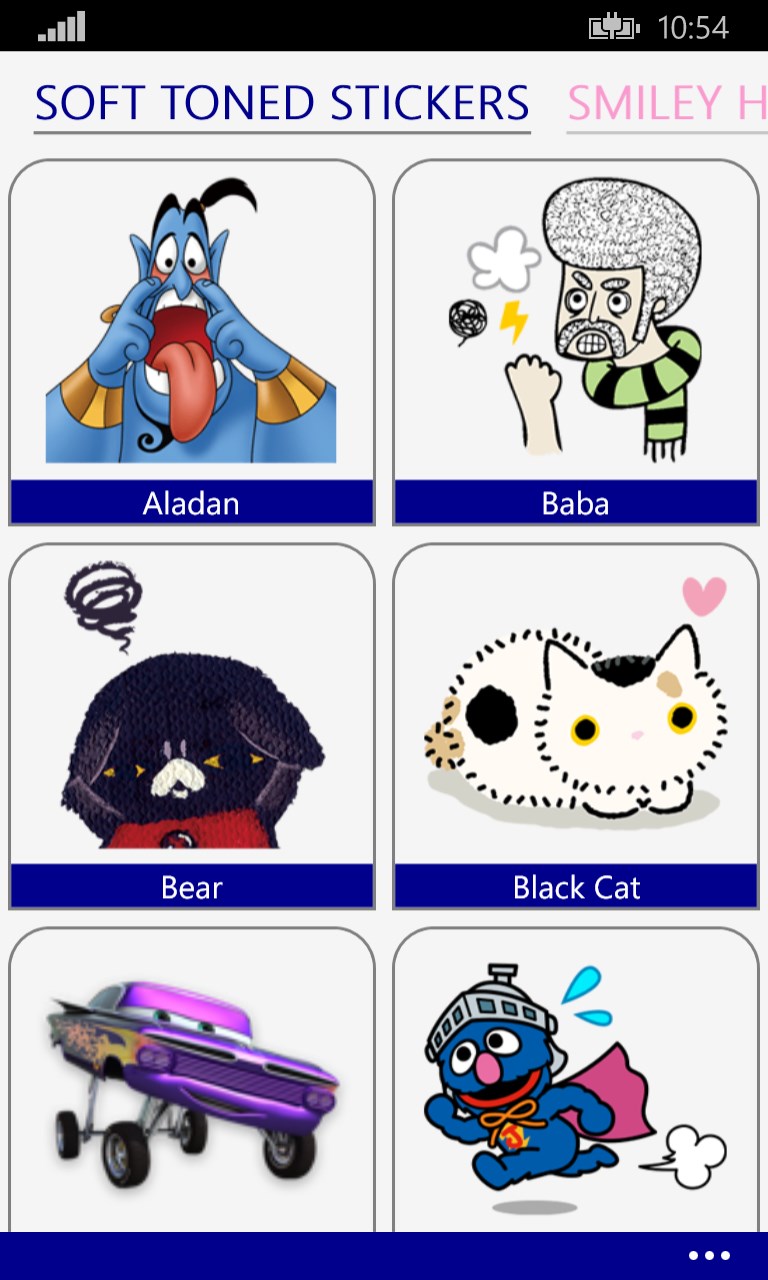Viewport: 768px width, 1280px height.
Task: Open the blue caped monster sticker pack
Action: click(x=575, y=1080)
